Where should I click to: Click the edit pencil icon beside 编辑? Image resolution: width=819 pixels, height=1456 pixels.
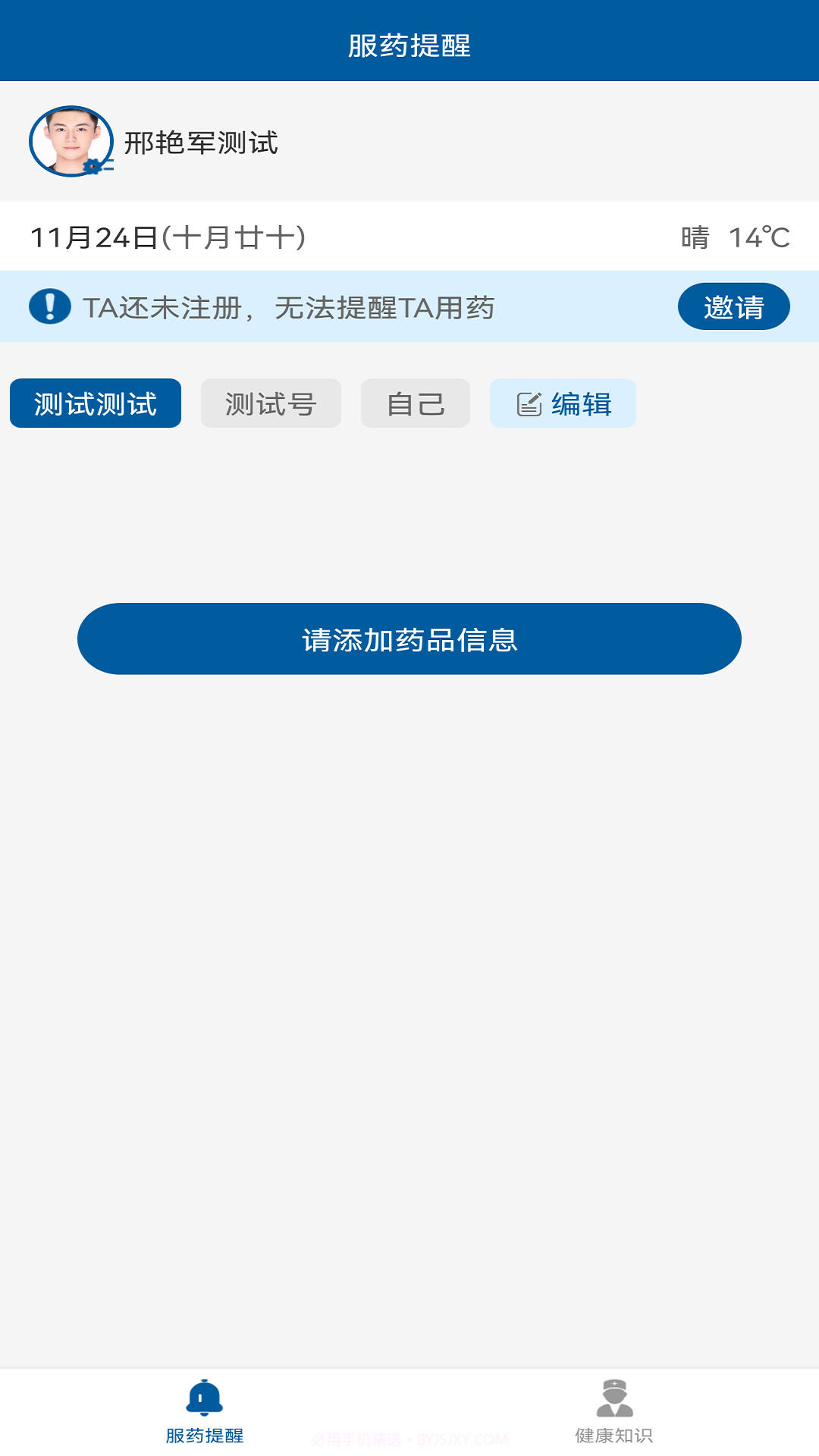tap(531, 403)
